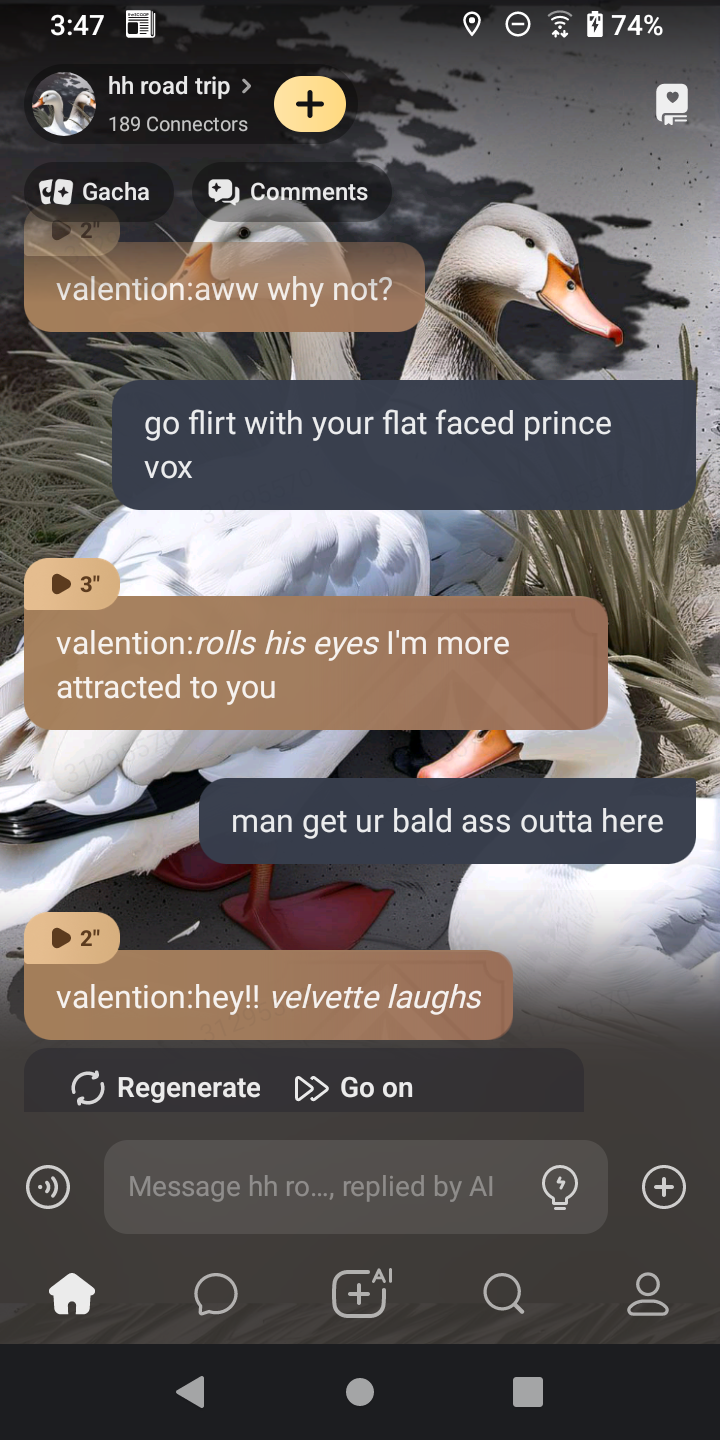Switch to the chats tab

click(216, 1294)
